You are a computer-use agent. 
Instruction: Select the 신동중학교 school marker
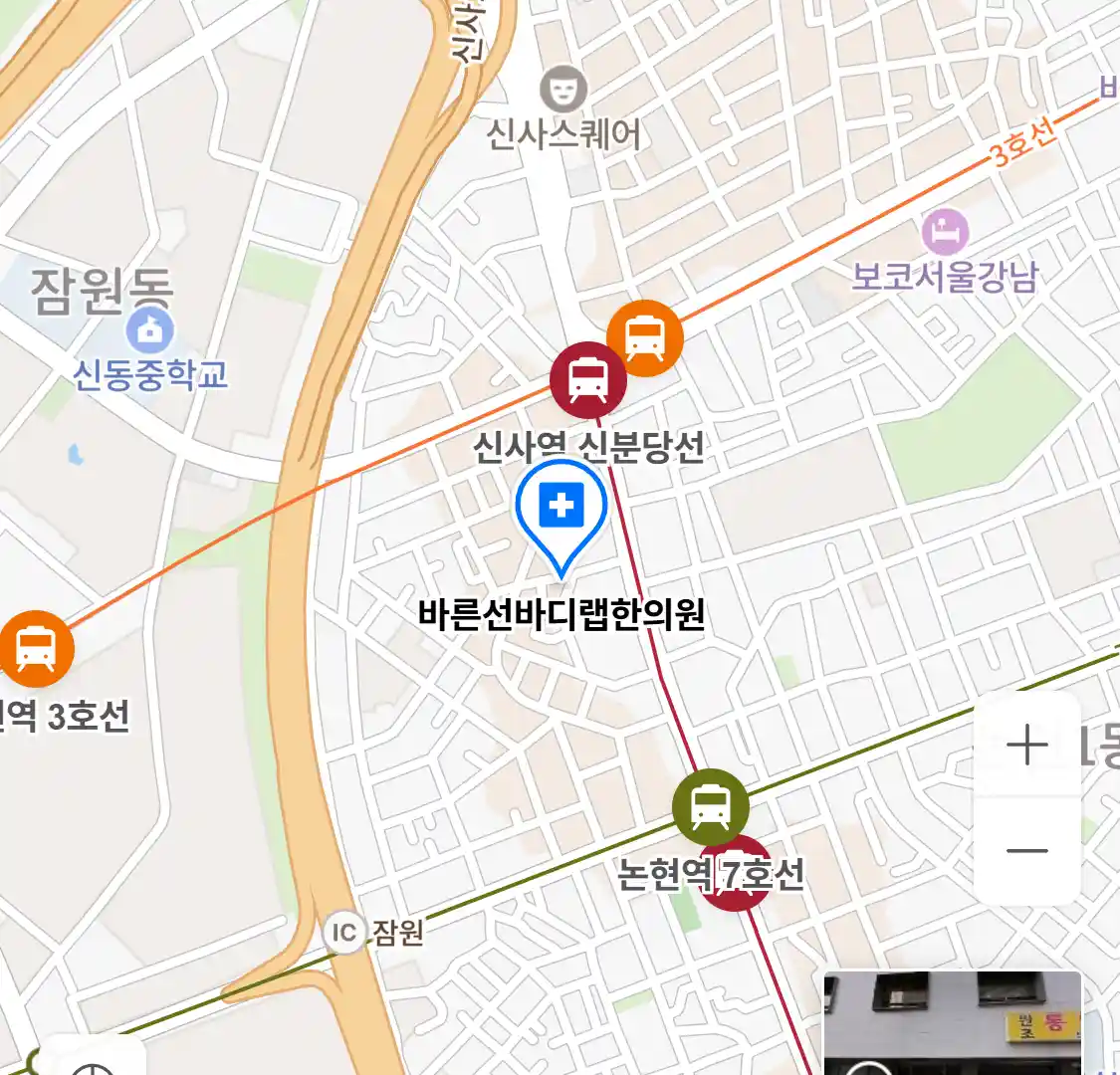(150, 331)
